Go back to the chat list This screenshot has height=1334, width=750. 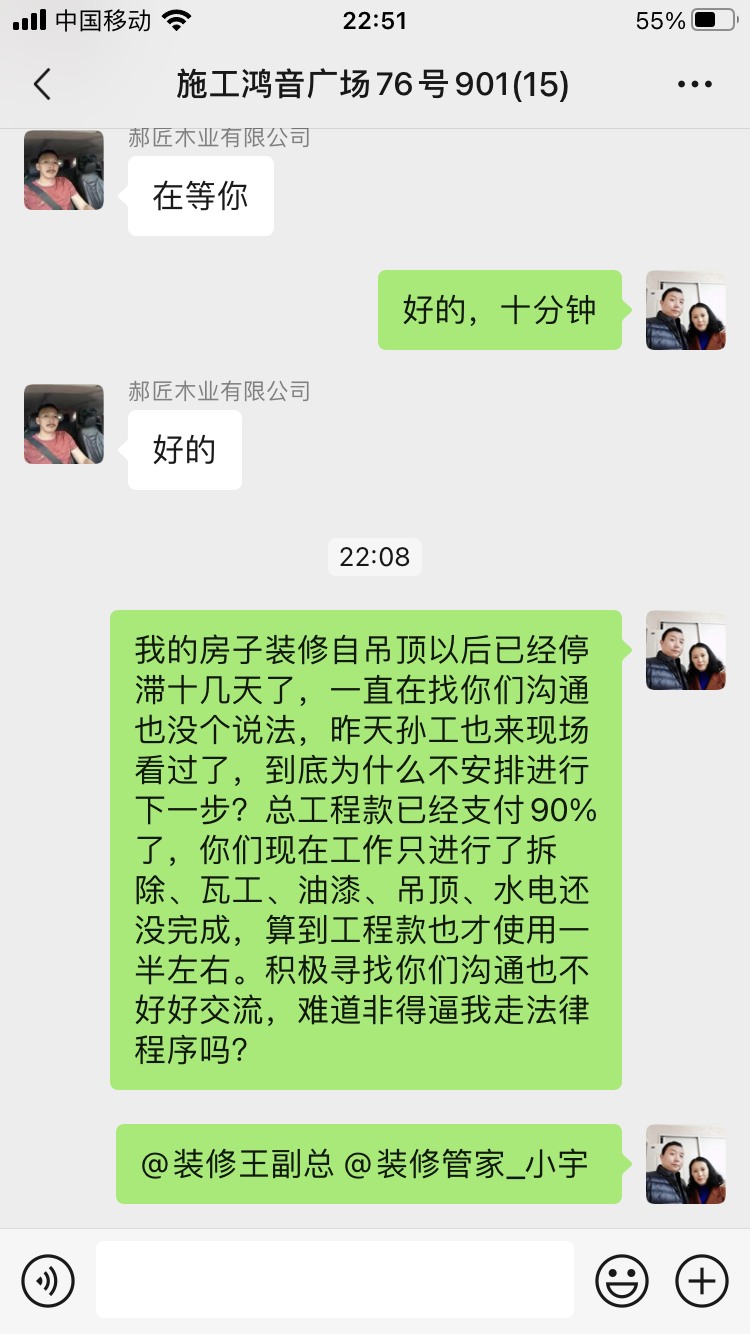point(42,85)
